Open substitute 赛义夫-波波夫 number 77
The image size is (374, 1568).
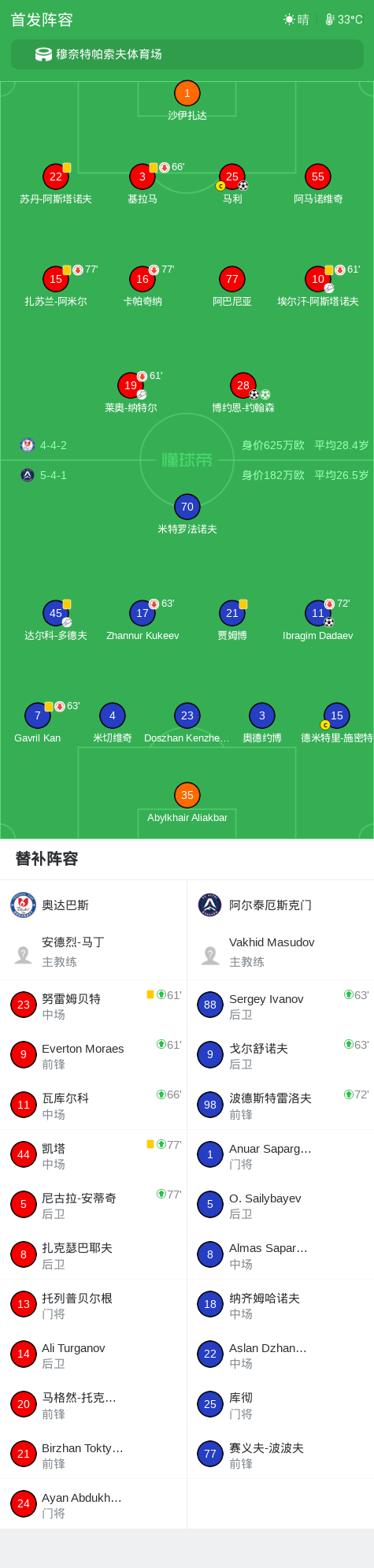pyautogui.click(x=280, y=1455)
